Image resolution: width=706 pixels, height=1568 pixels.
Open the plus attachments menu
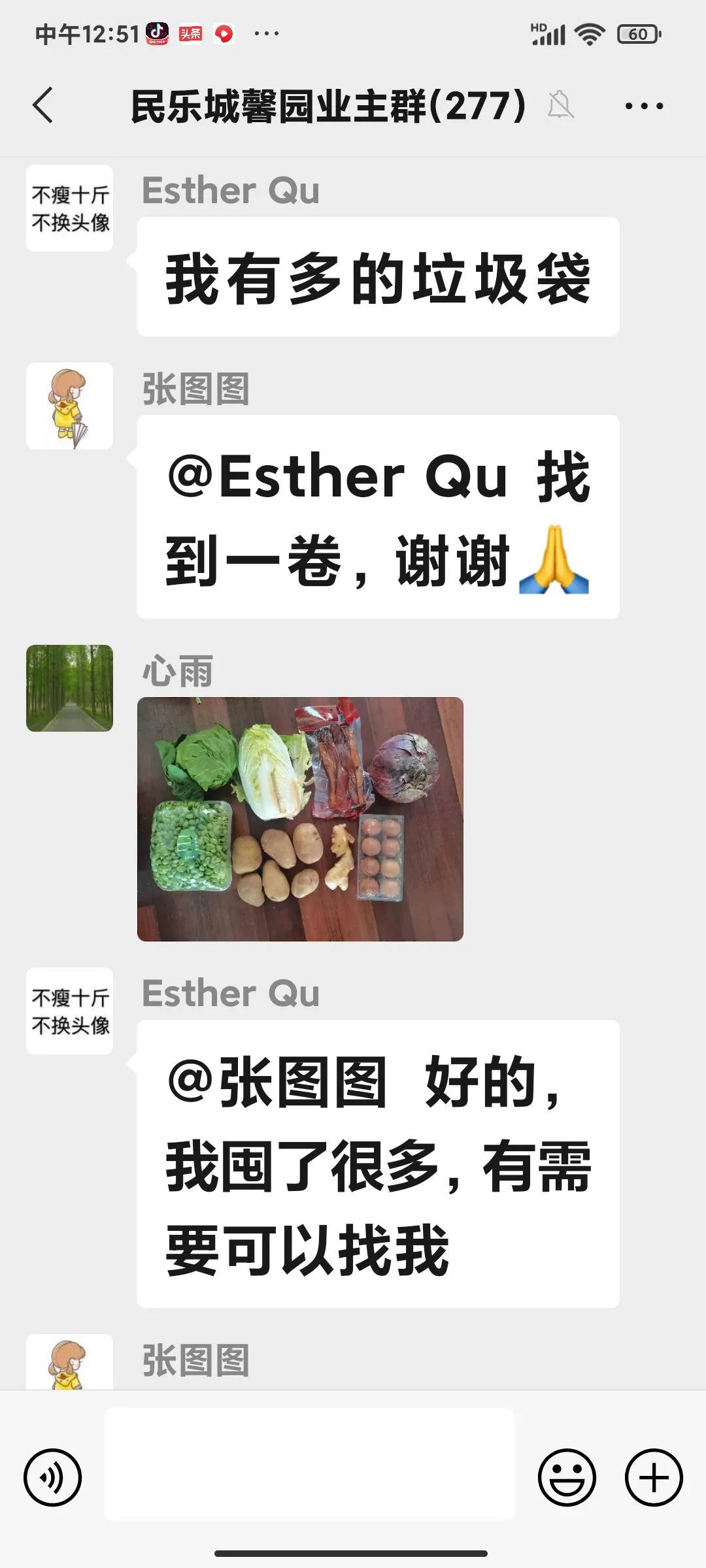pyautogui.click(x=654, y=1477)
